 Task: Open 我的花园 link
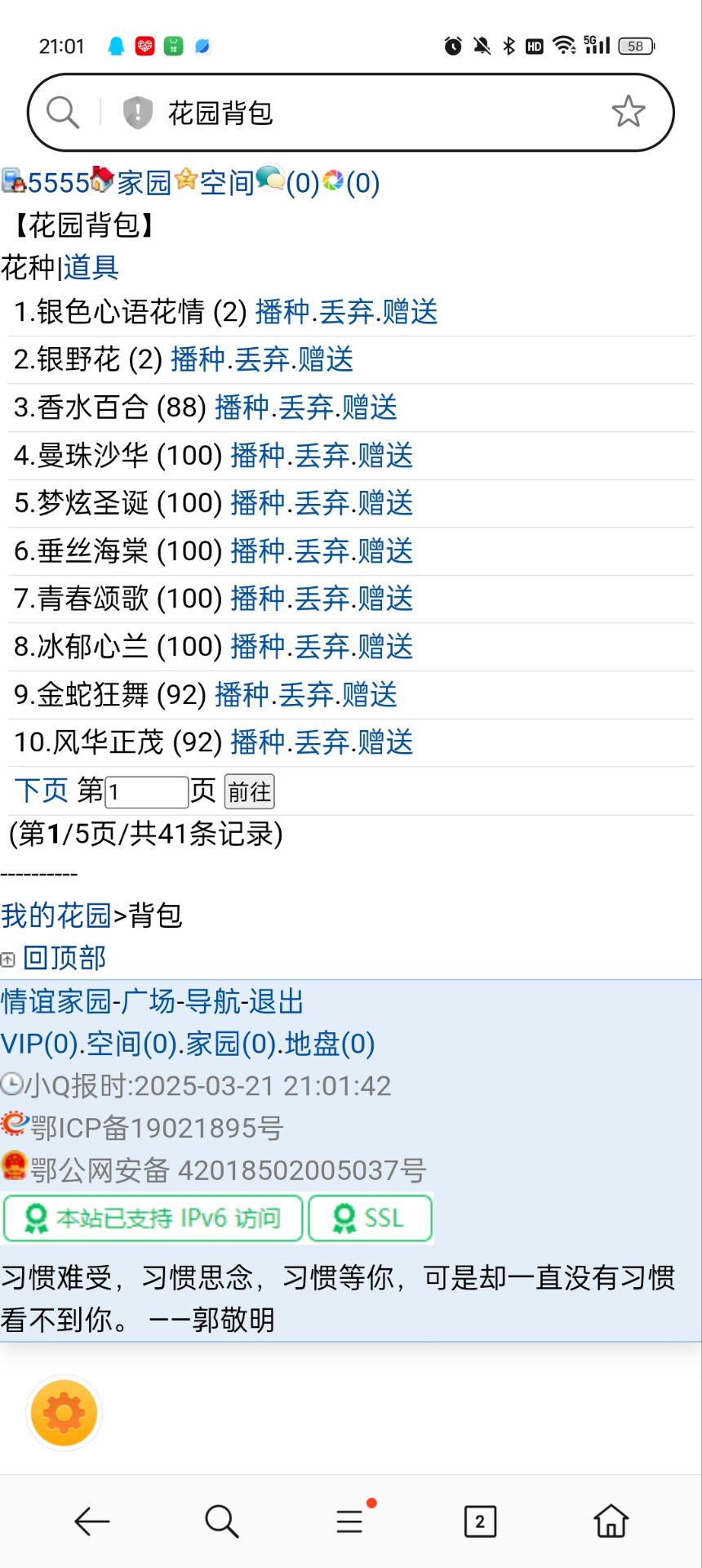coord(56,915)
